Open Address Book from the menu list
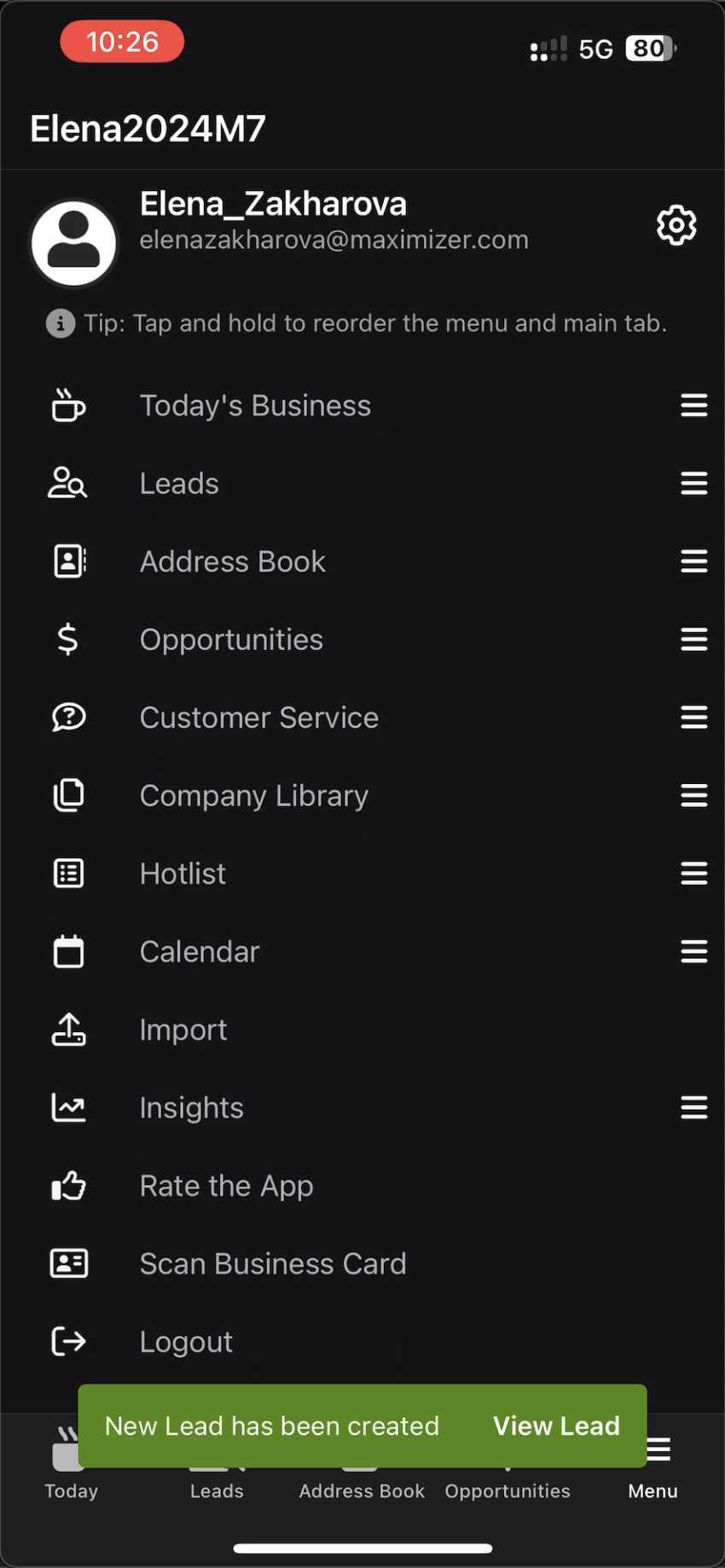This screenshot has width=725, height=1568. coord(362,561)
